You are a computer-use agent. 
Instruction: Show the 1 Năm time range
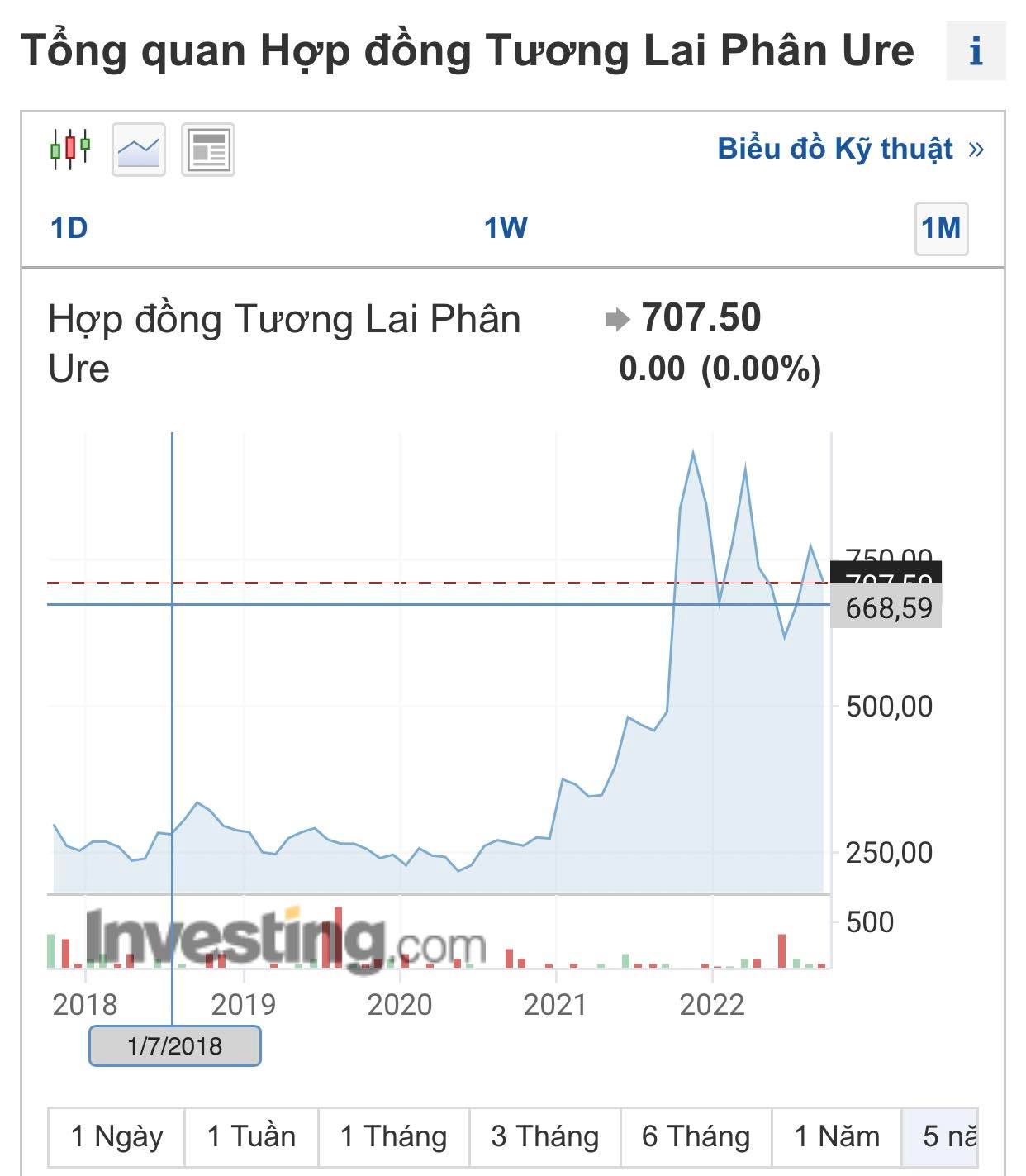837,1136
